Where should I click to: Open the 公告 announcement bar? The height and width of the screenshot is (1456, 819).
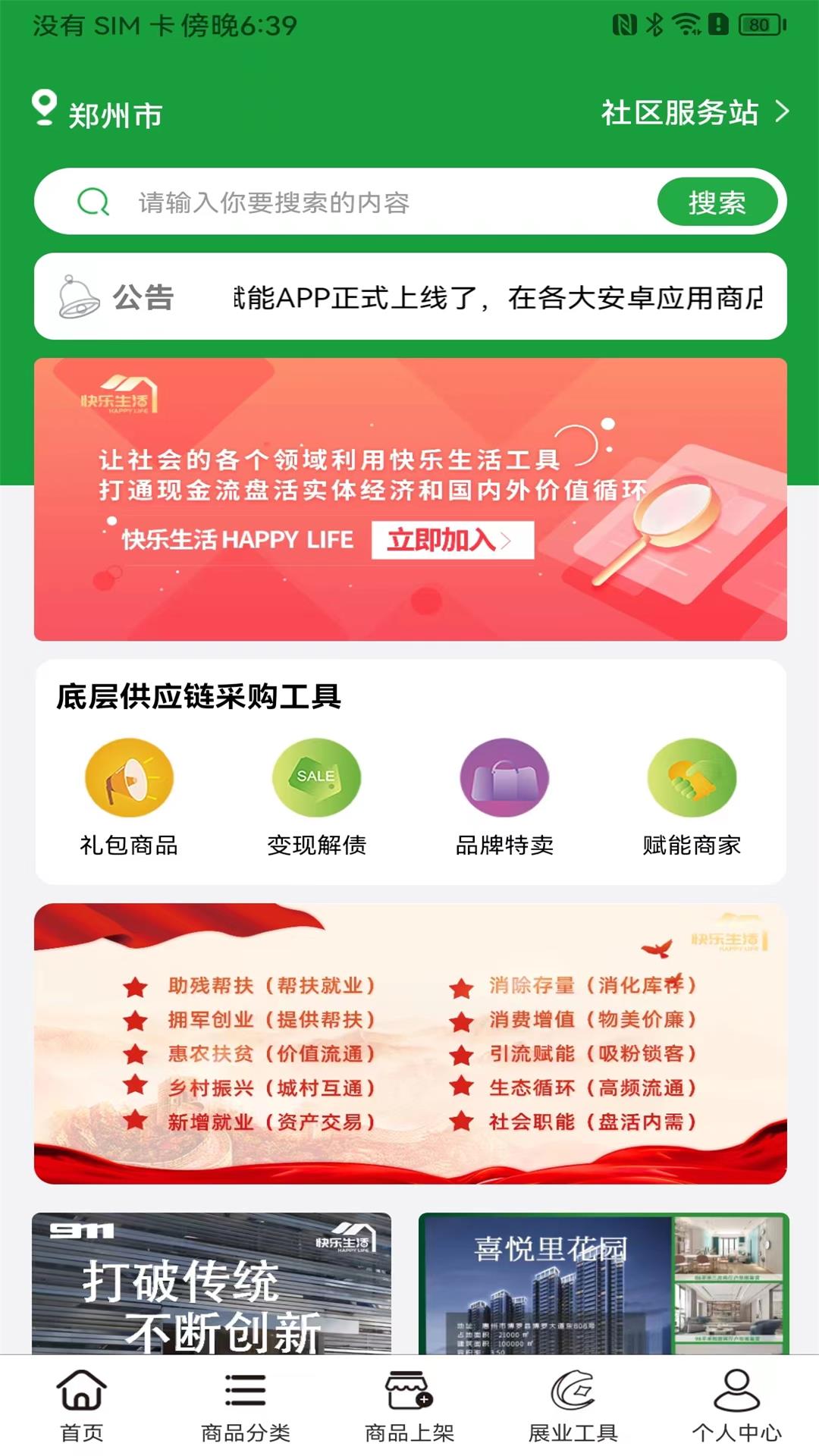coord(410,297)
